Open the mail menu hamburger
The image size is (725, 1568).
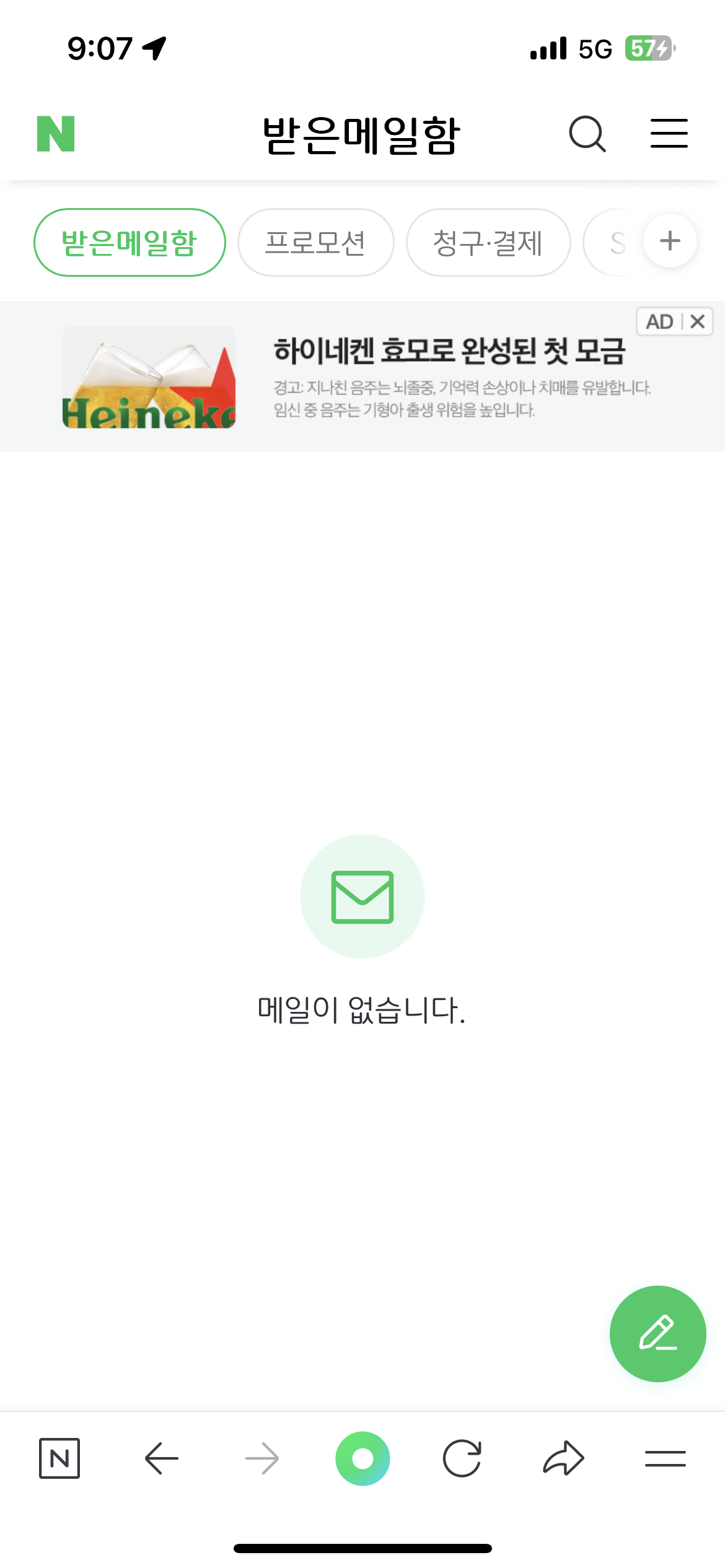point(669,134)
